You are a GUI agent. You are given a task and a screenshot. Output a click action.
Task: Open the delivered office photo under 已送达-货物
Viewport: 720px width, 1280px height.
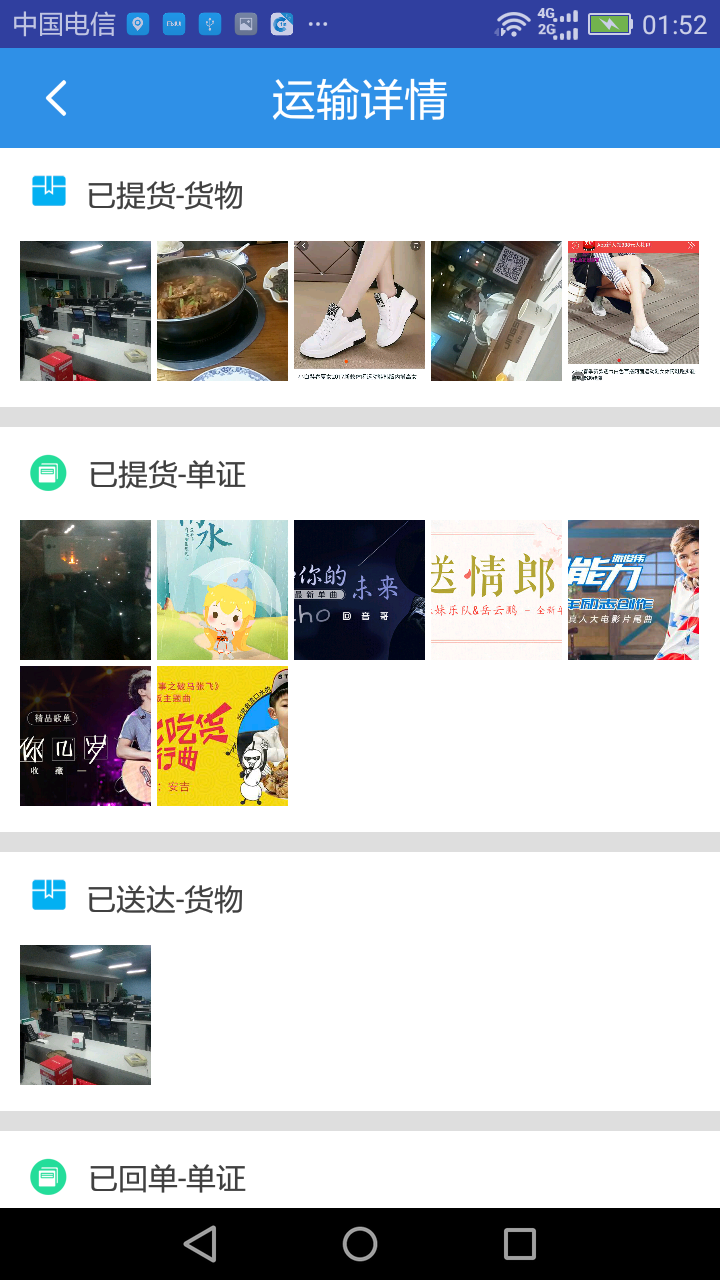[x=85, y=1015]
